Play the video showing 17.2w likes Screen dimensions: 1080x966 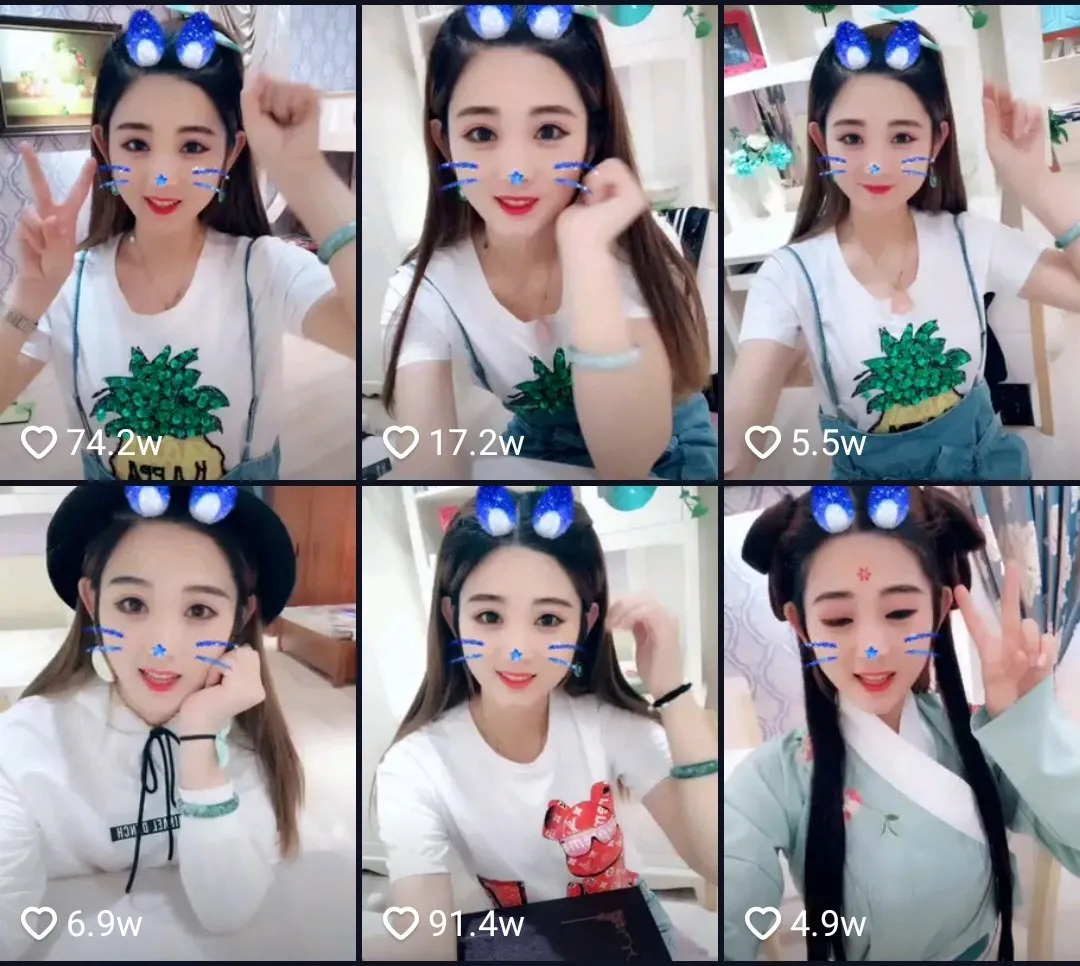(x=539, y=240)
